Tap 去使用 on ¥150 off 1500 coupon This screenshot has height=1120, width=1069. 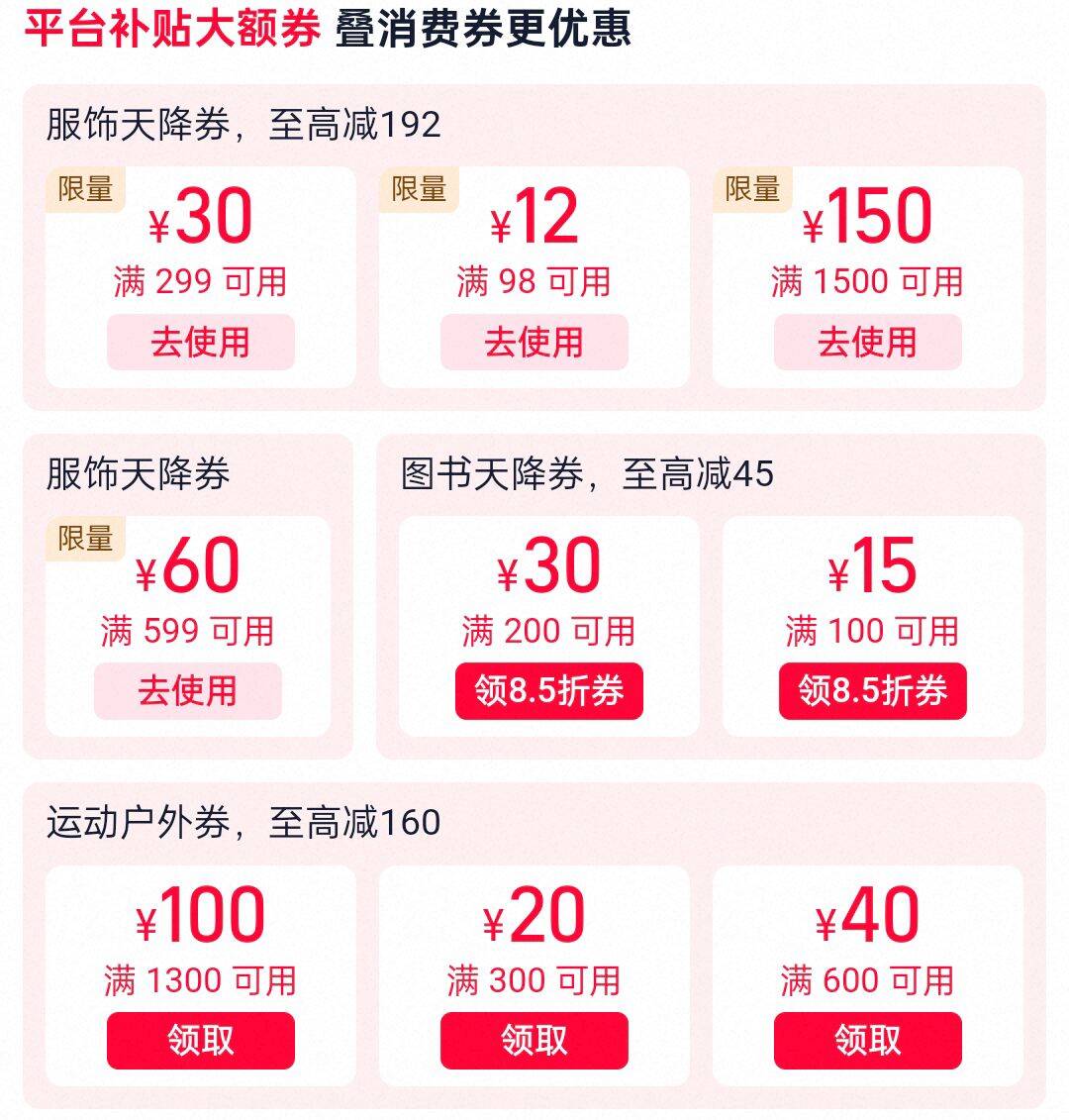[867, 343]
